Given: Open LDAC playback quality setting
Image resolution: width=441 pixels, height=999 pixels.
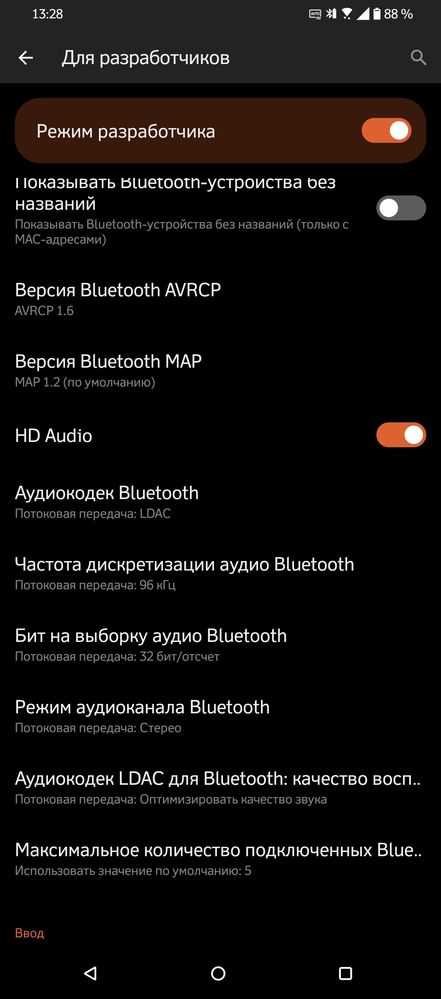Looking at the screenshot, I should [220, 787].
